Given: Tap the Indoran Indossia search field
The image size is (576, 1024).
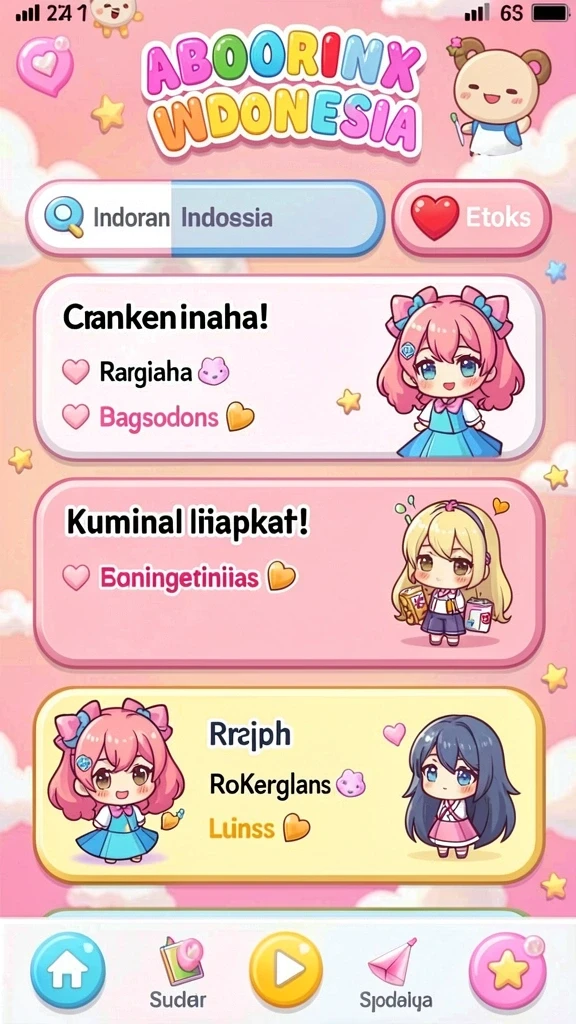Looking at the screenshot, I should tap(205, 217).
